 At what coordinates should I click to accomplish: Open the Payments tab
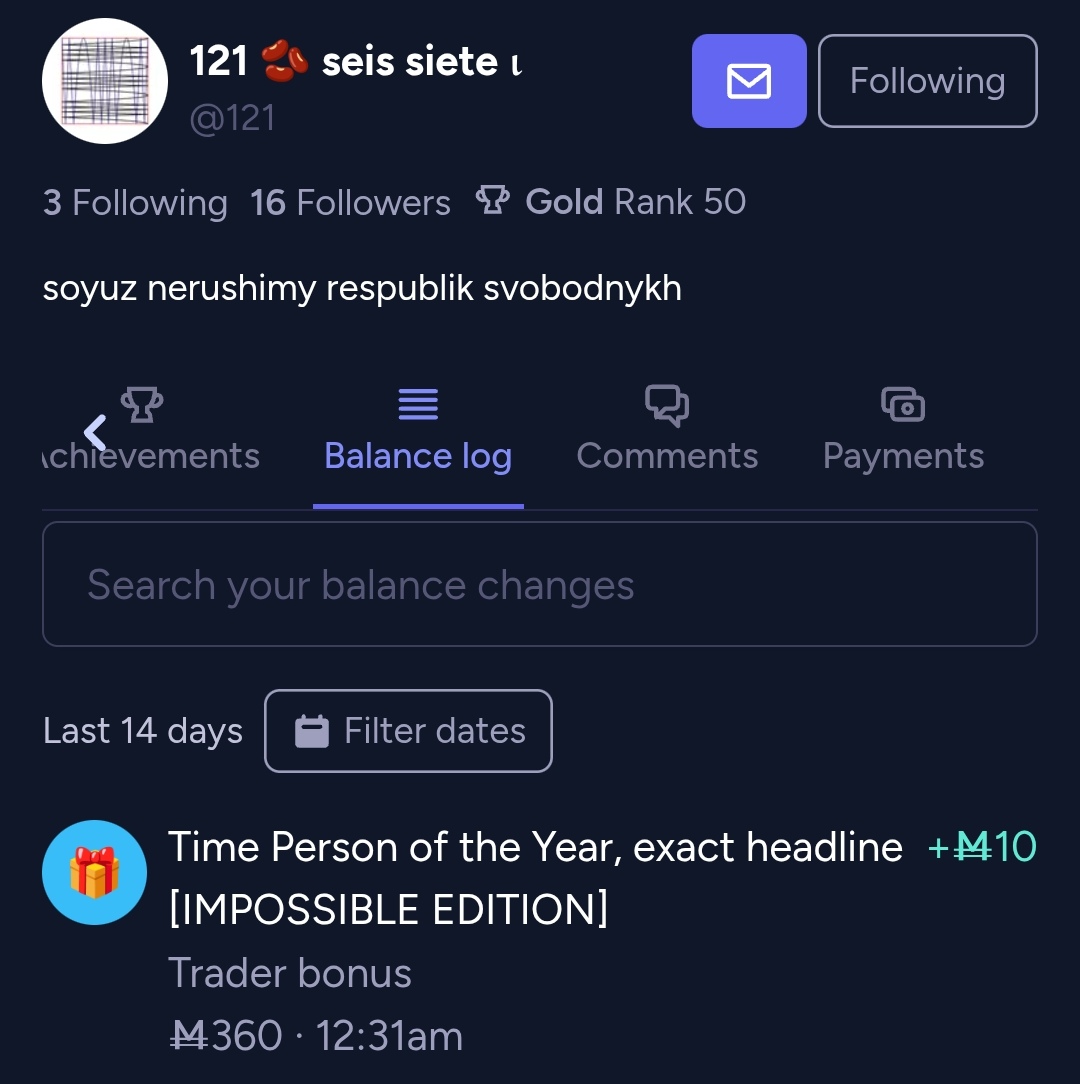(x=903, y=432)
